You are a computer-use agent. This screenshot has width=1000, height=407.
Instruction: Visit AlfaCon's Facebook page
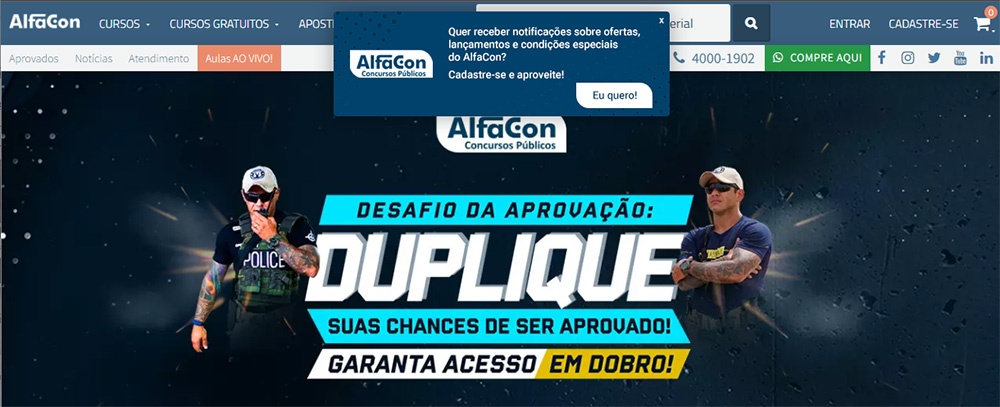tap(882, 58)
